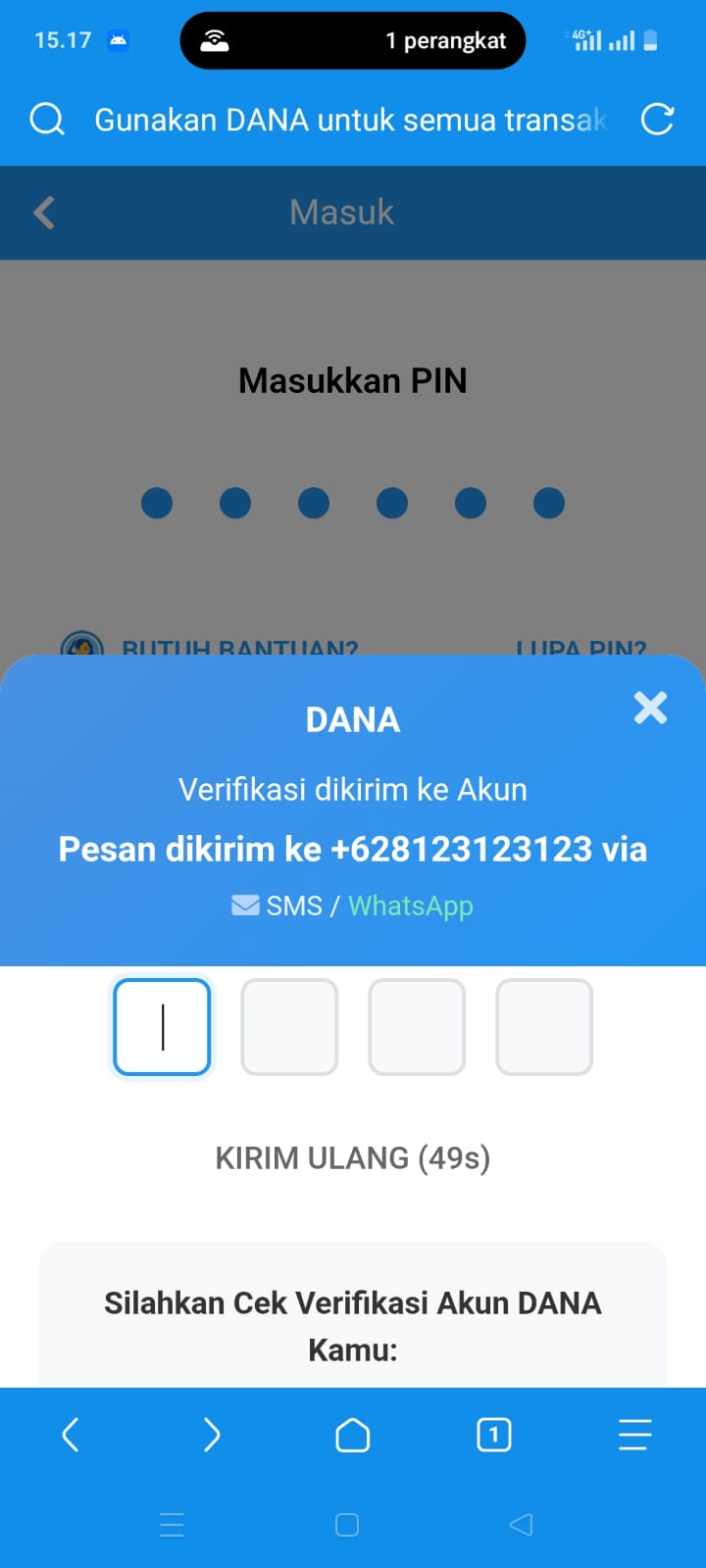Viewport: 706px width, 1568px height.
Task: Select the SMS delivery option
Action: (294, 905)
